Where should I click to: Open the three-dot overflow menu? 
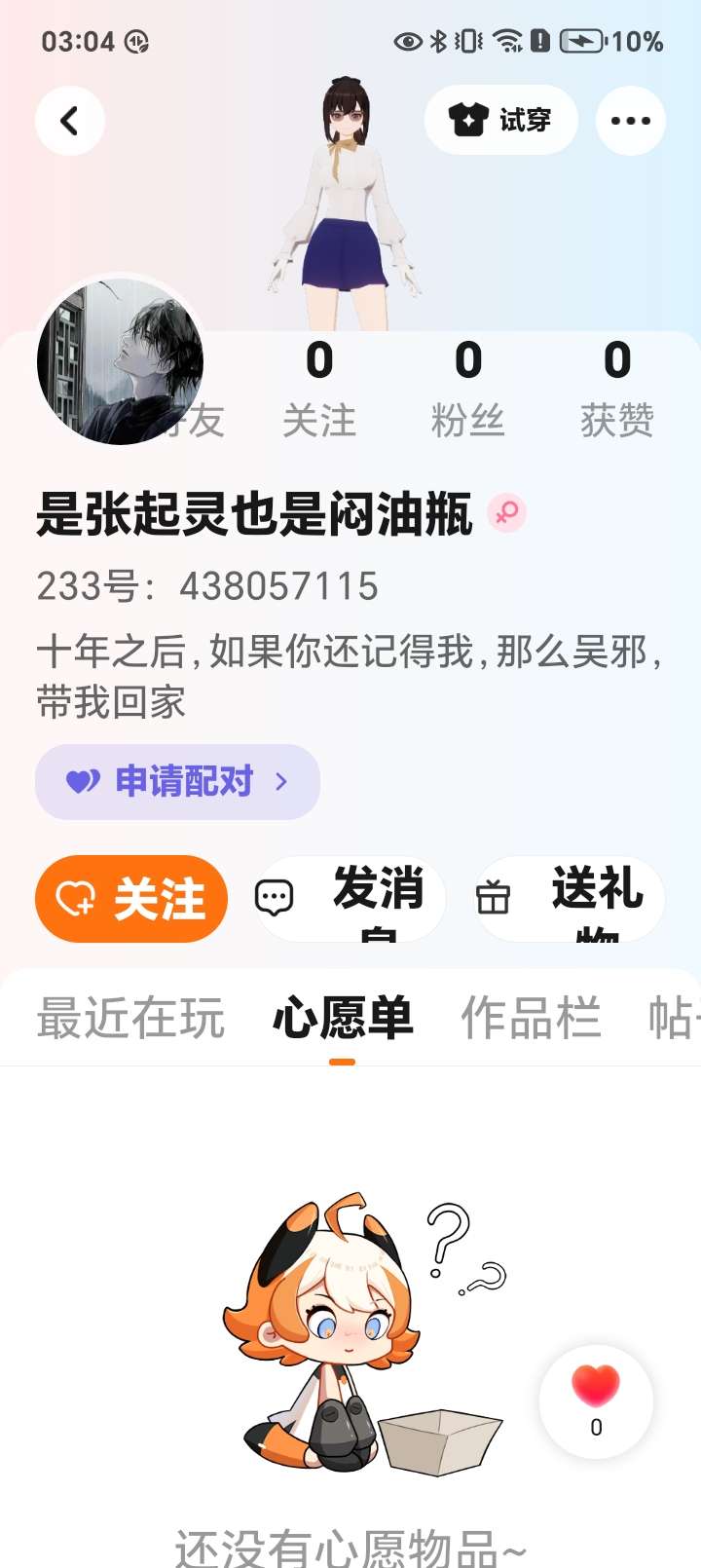(x=631, y=121)
